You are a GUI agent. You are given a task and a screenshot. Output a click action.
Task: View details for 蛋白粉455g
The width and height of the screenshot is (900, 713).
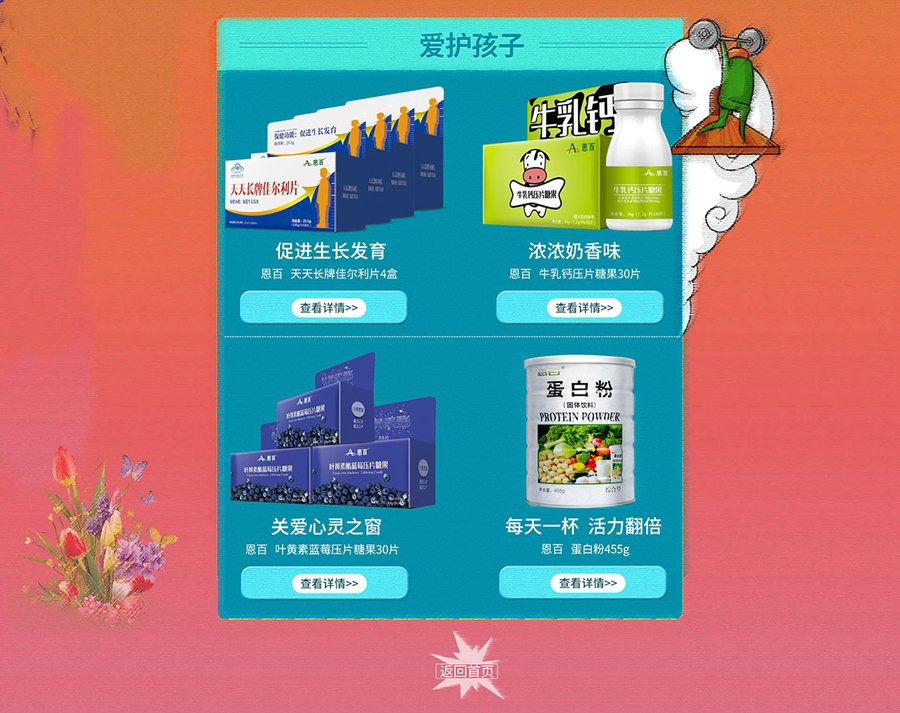tap(582, 582)
